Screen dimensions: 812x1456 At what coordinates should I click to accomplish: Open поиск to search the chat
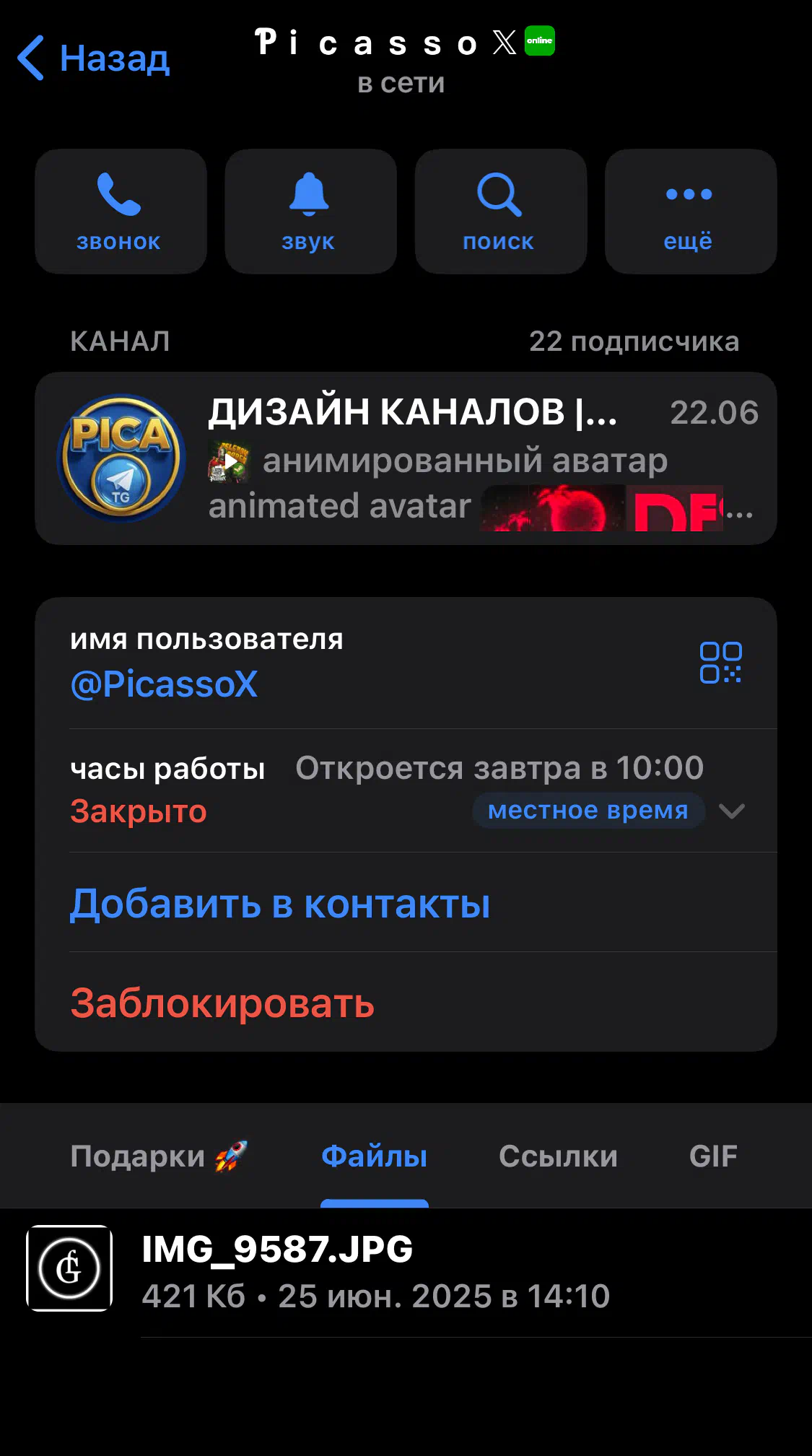tap(500, 212)
